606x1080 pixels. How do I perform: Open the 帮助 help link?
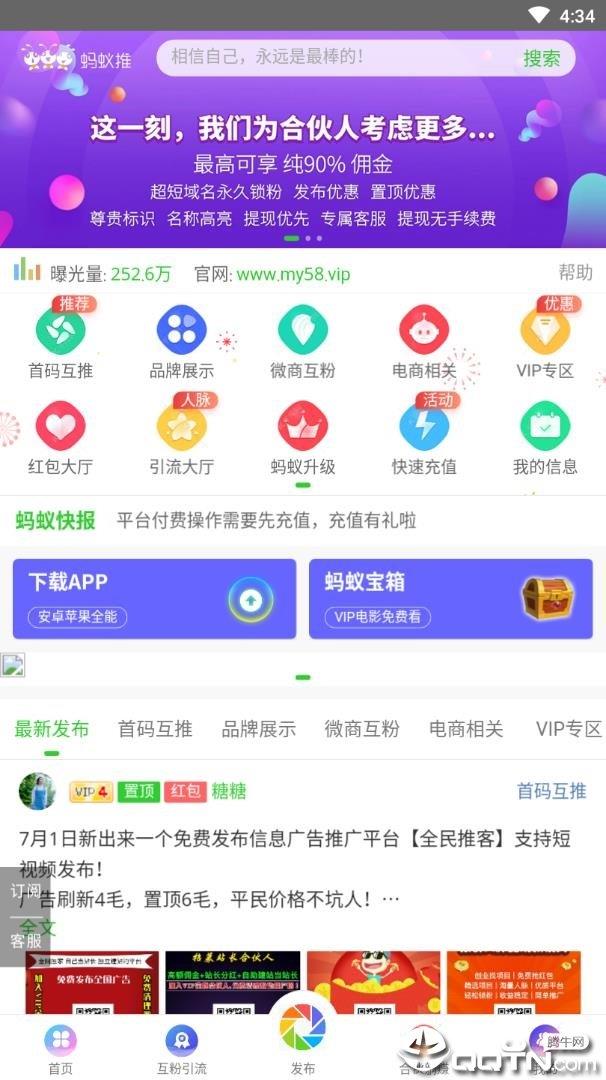(x=575, y=272)
